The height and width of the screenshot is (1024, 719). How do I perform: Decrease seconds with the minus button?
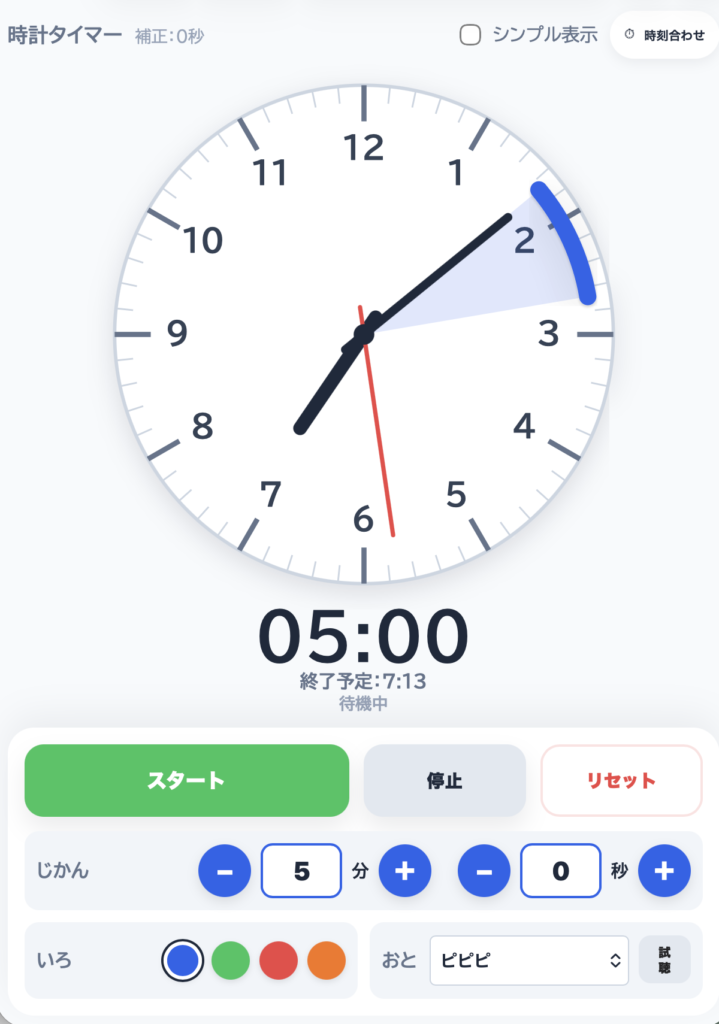(x=484, y=870)
